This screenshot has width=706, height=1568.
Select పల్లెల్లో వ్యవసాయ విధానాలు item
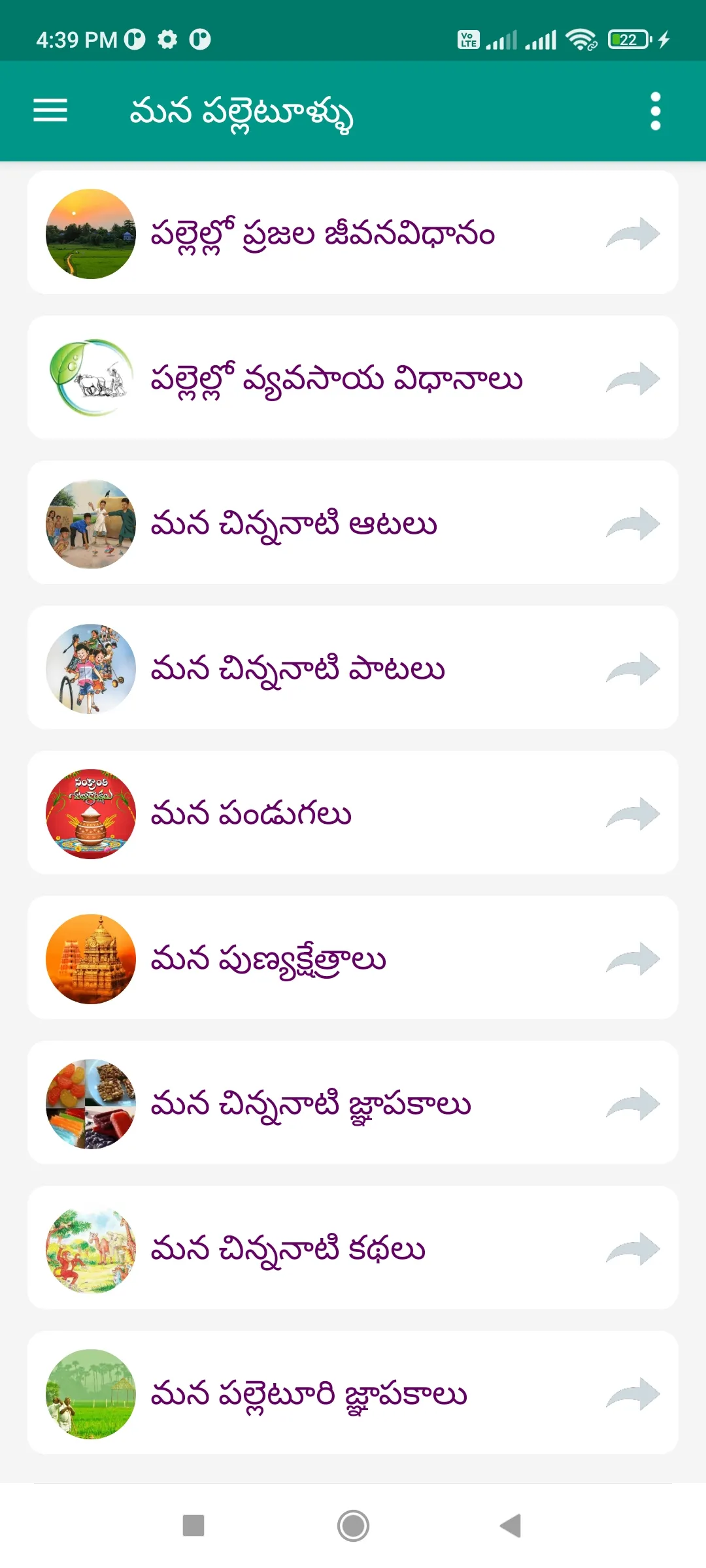pyautogui.click(x=353, y=378)
